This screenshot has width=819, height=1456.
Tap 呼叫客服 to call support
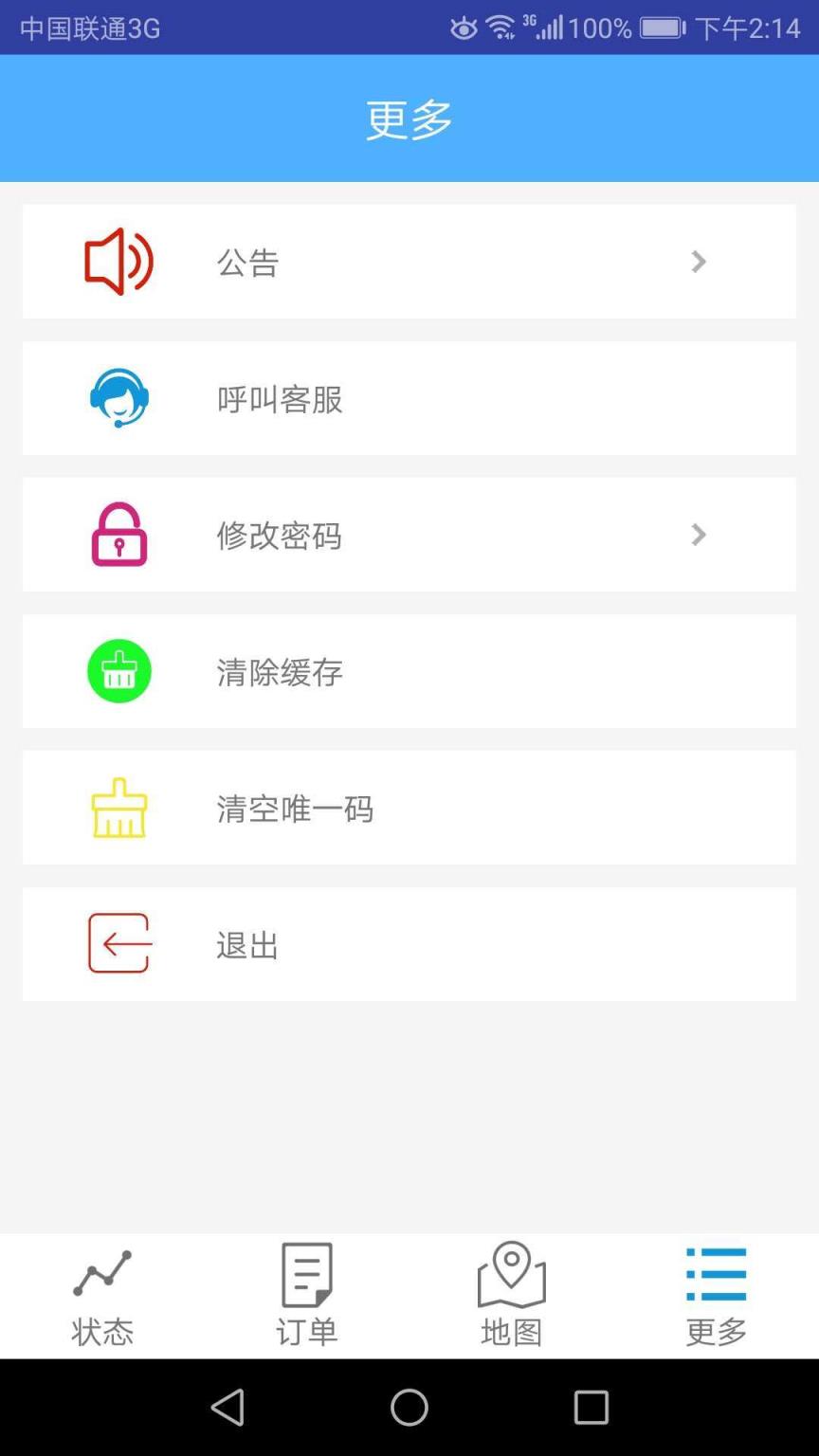[409, 398]
